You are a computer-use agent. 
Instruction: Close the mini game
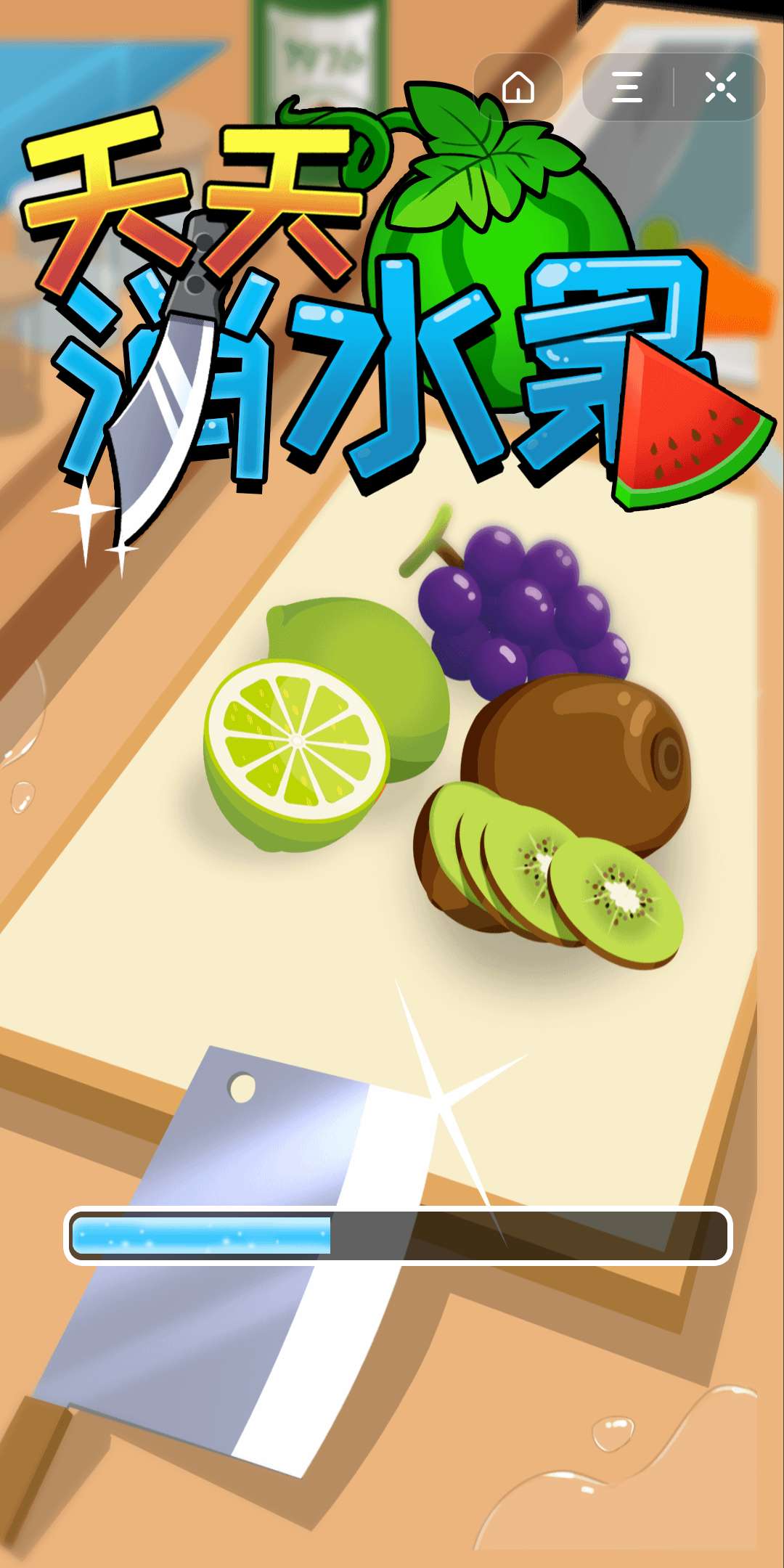(720, 87)
